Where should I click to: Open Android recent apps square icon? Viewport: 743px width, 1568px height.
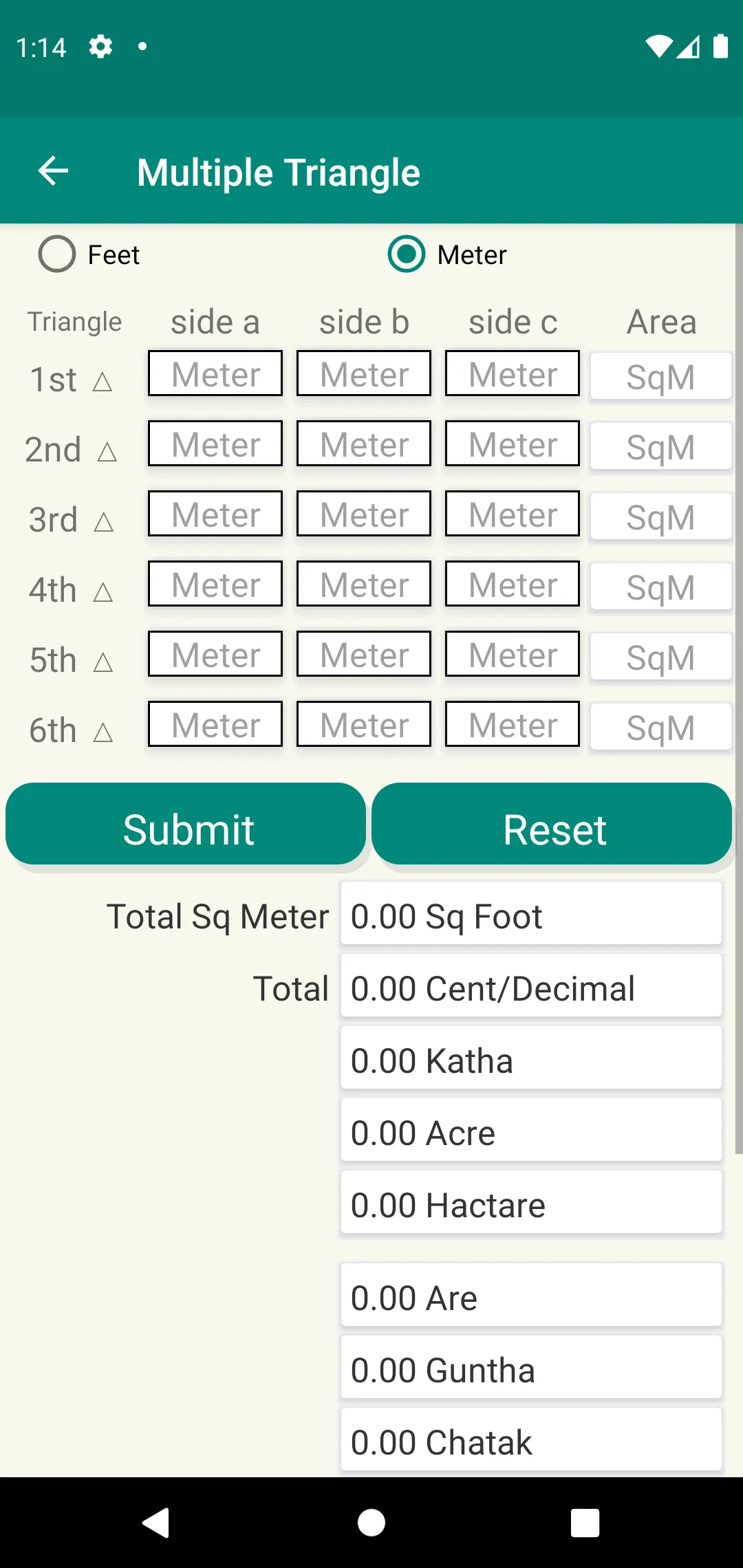pos(585,1521)
